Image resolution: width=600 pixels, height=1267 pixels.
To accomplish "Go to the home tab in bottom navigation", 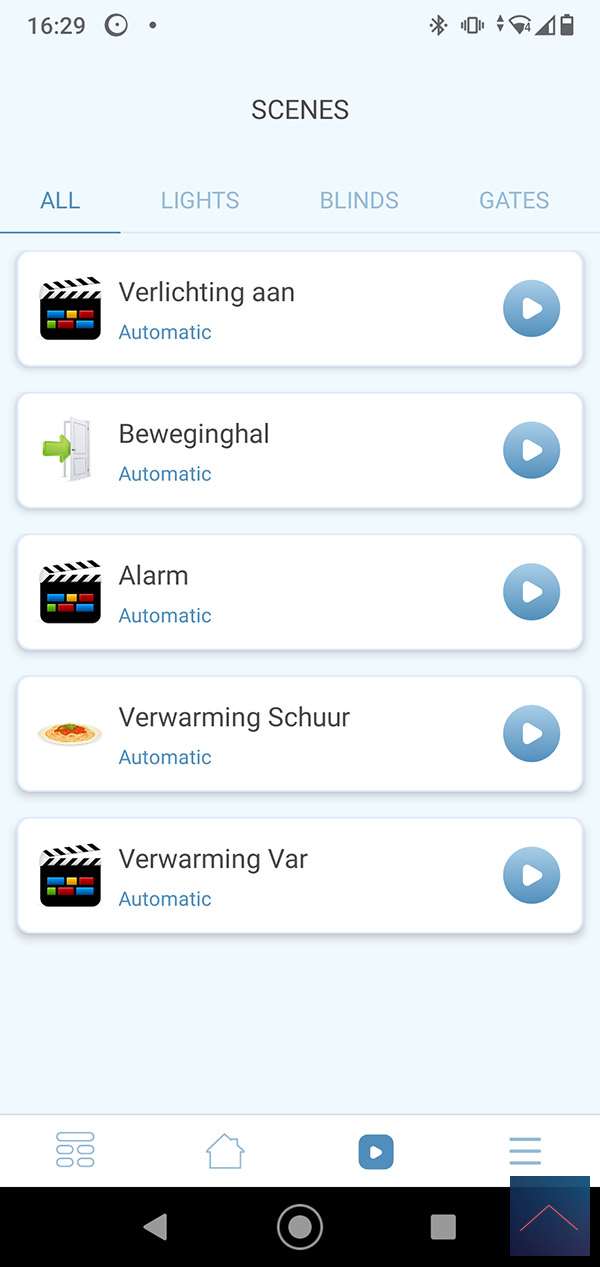I will 225,1150.
